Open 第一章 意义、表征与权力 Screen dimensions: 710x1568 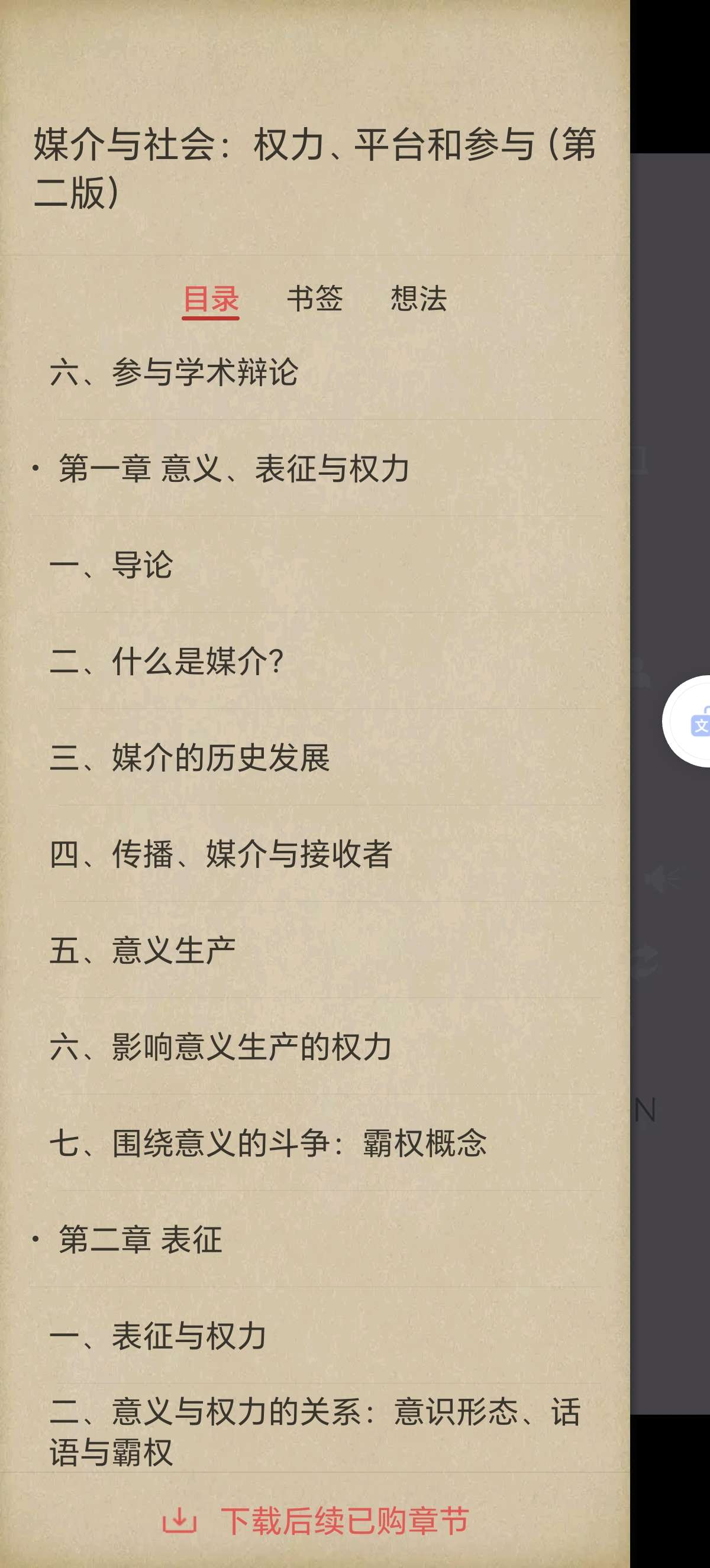click(234, 468)
